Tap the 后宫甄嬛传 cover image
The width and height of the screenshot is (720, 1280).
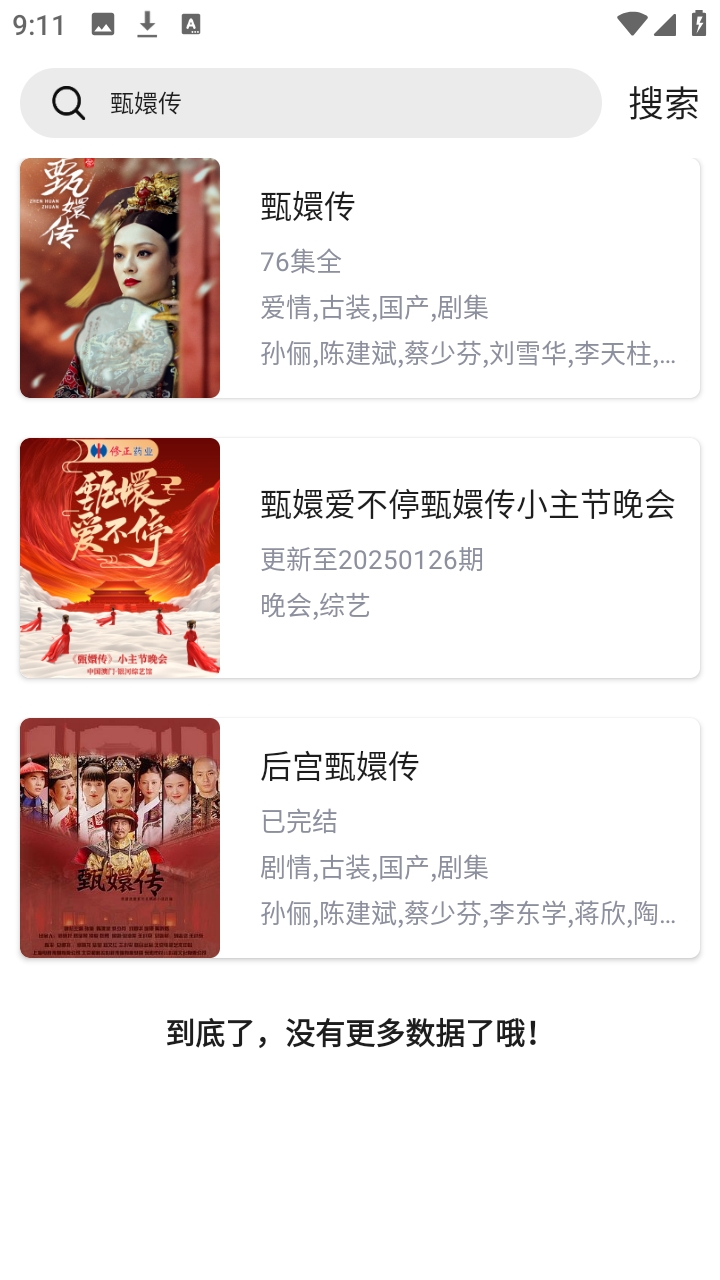(x=119, y=837)
